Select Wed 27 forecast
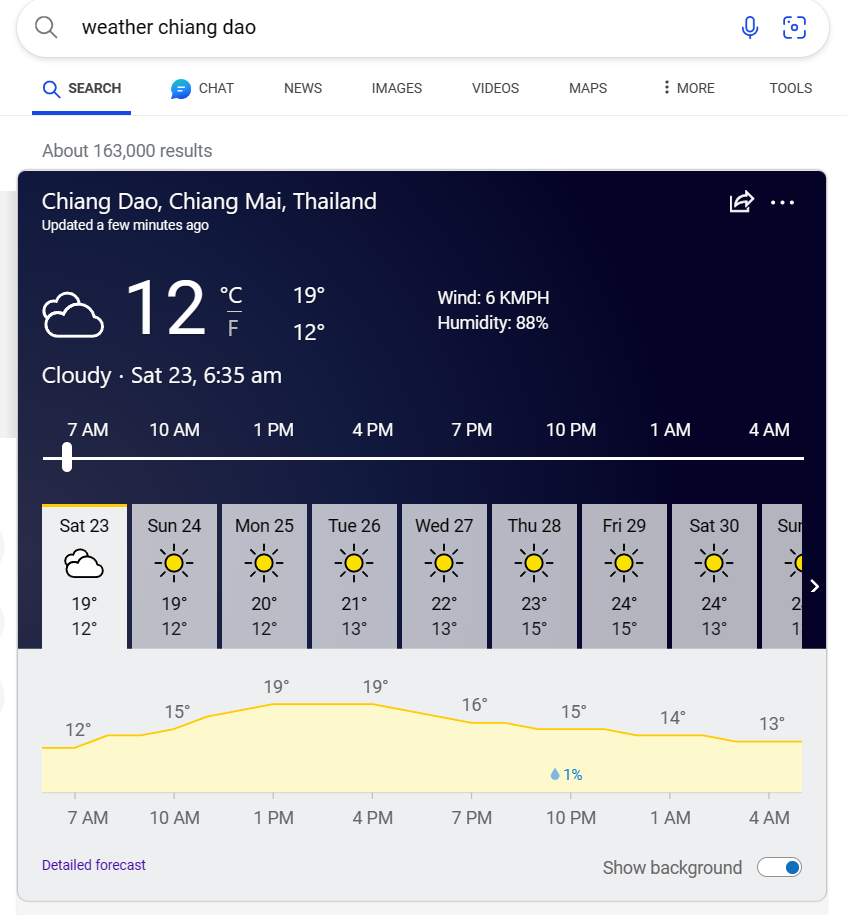847x915 pixels. pos(444,576)
